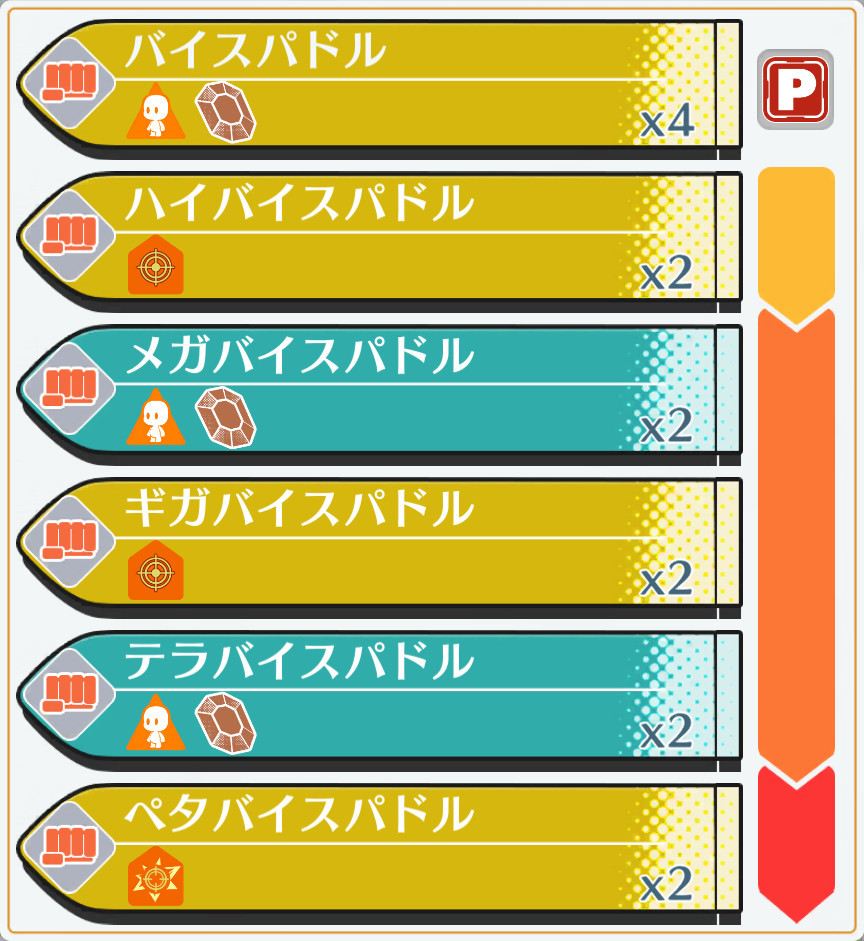This screenshot has height=941, width=864.
Task: Select the バイスパドル skill row
Action: 380,84
